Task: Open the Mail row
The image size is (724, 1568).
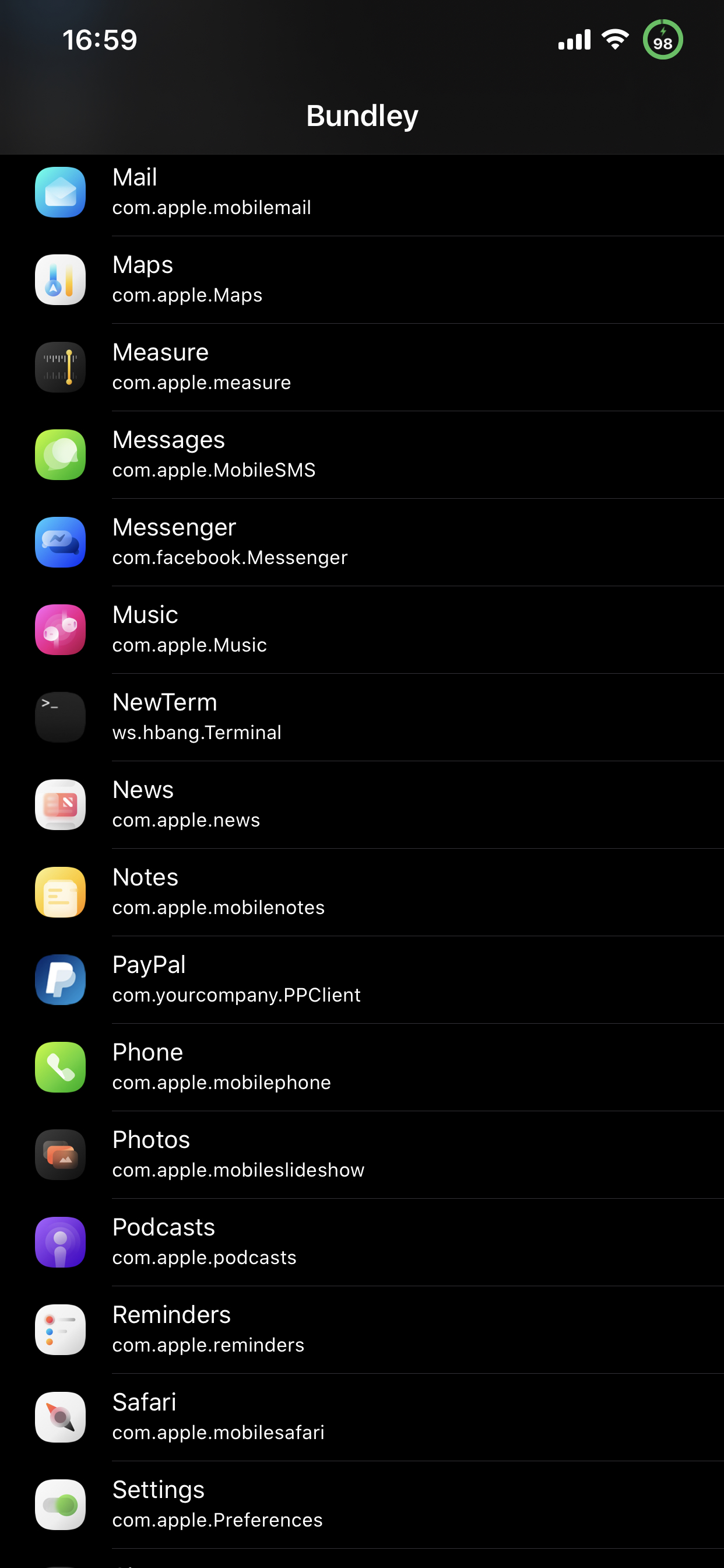Action: 362,192
